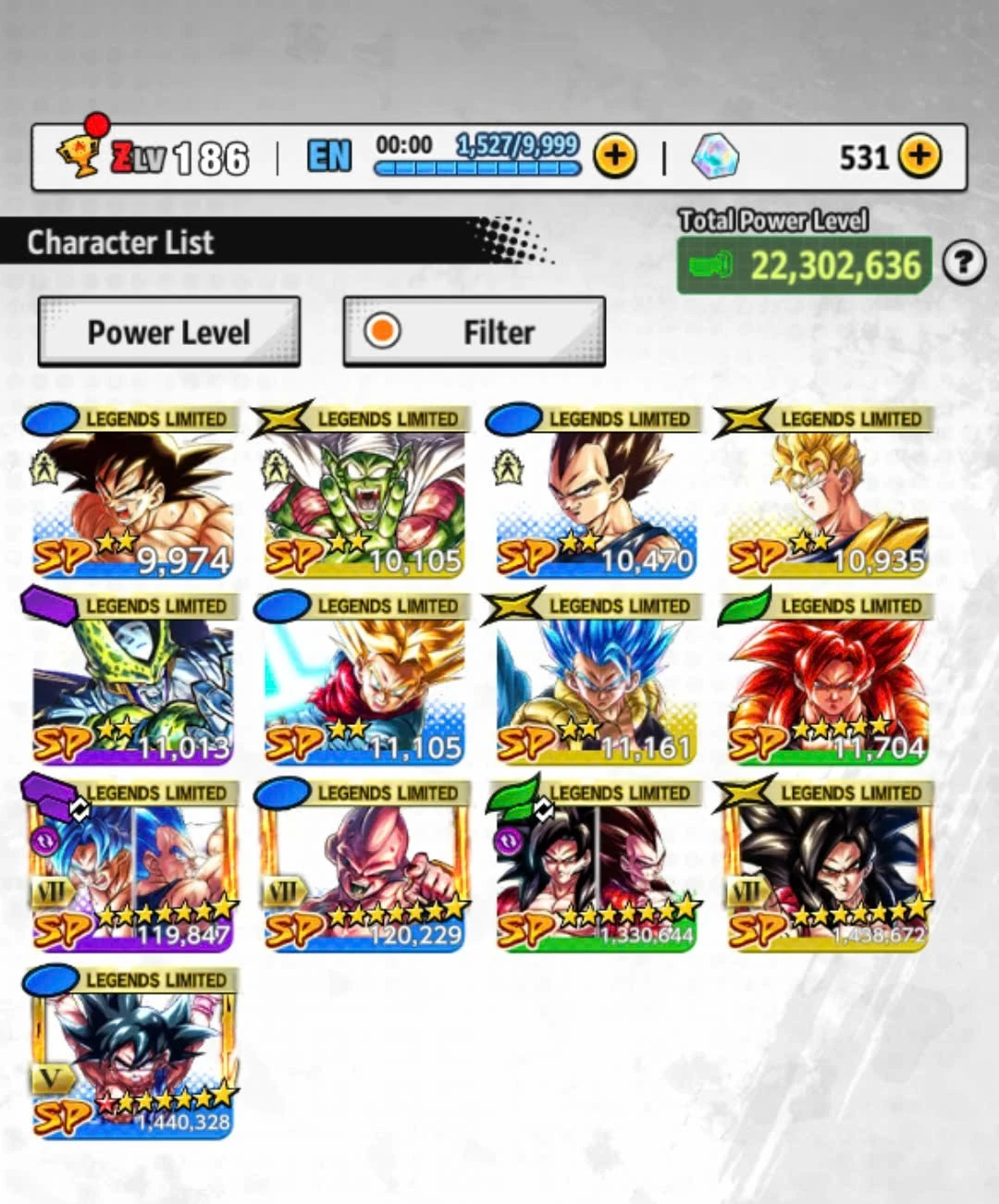The height and width of the screenshot is (1204, 999).
Task: Choose the character card showing 1,438,672
Action: [x=828, y=868]
